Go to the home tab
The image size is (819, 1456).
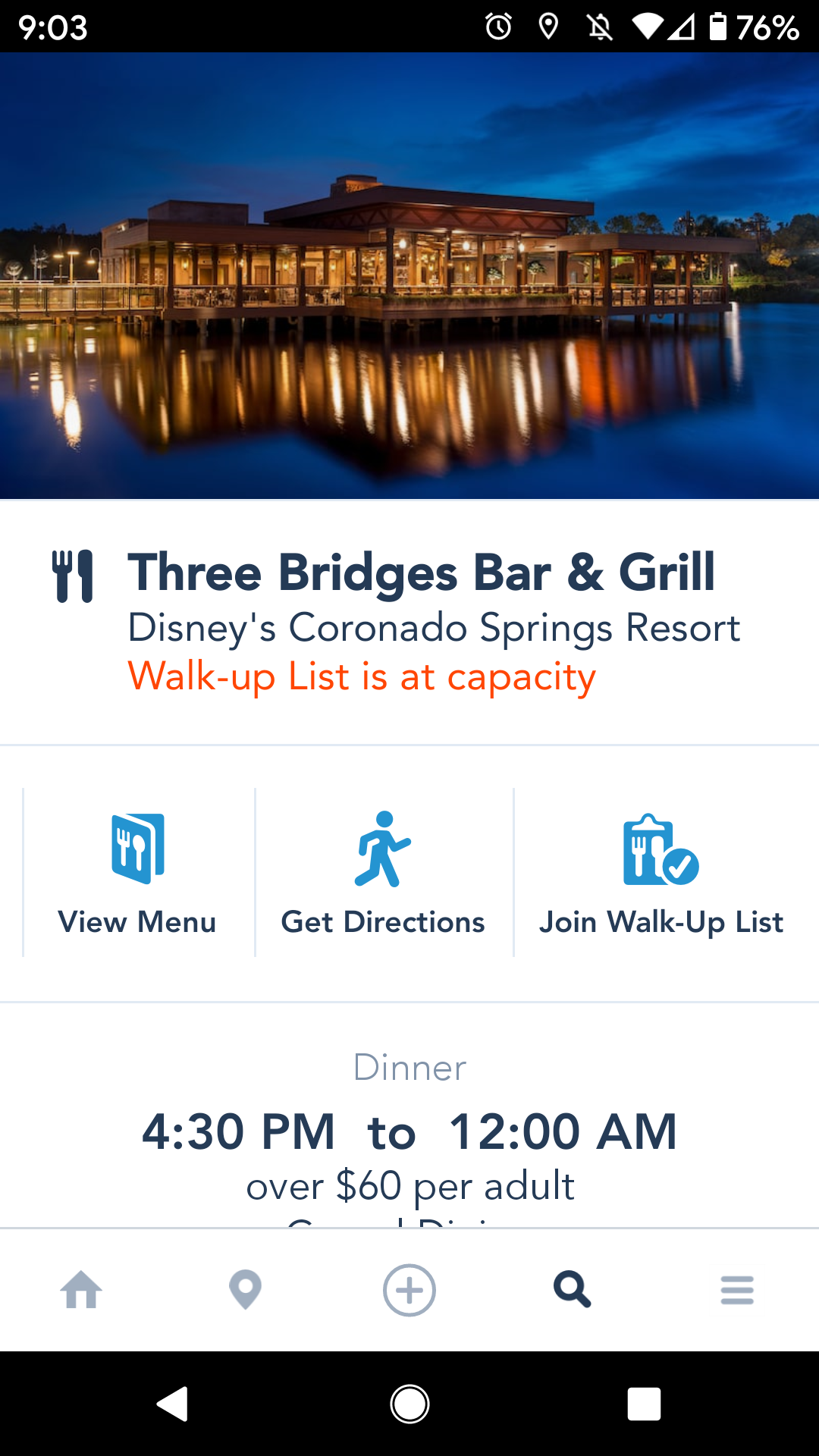tap(81, 1290)
